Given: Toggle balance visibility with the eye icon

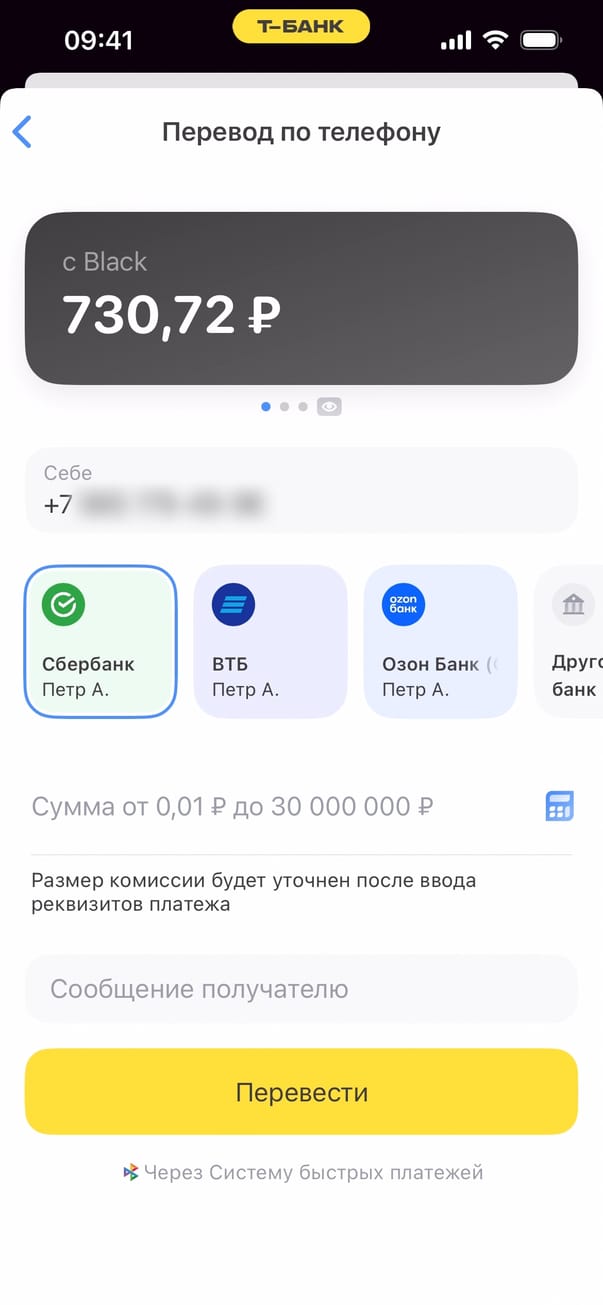Looking at the screenshot, I should pos(329,407).
